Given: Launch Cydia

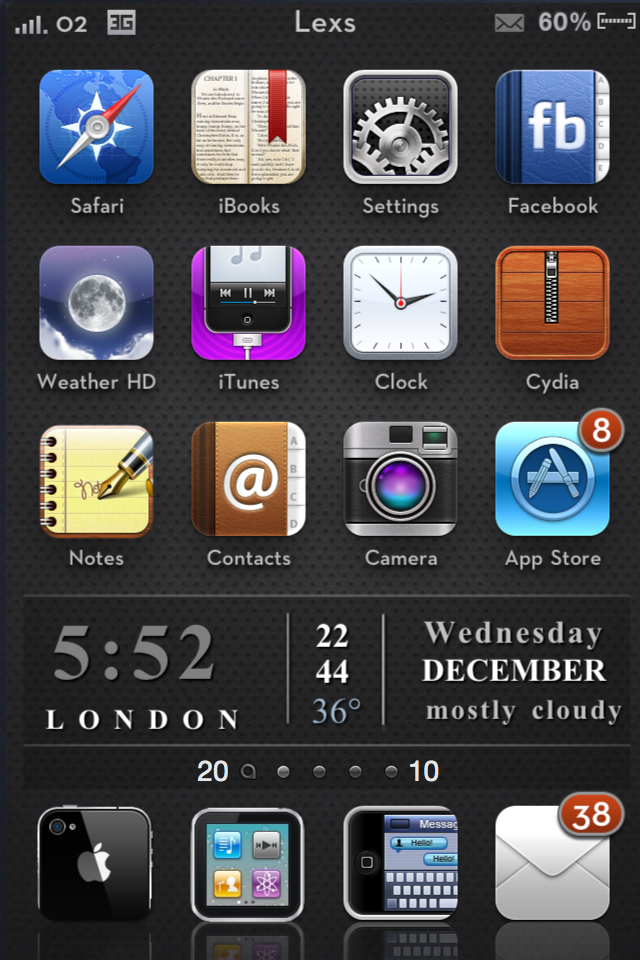Looking at the screenshot, I should pyautogui.click(x=552, y=303).
